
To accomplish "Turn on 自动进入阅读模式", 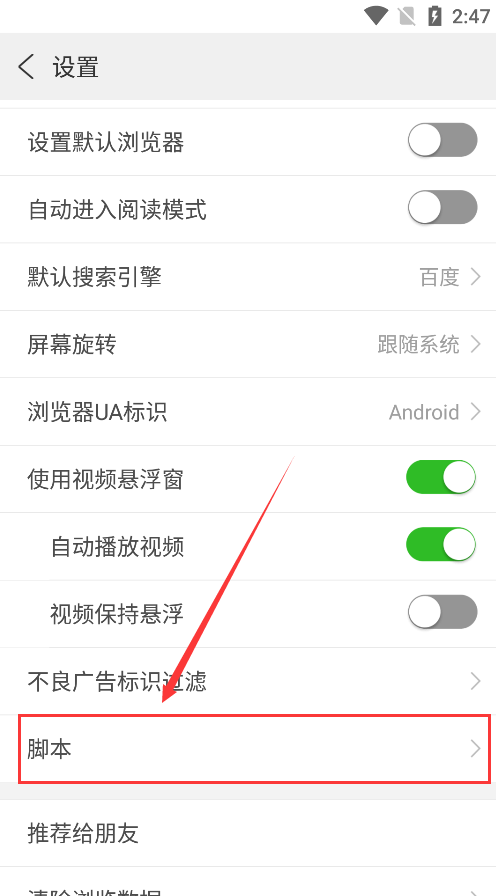I will [442, 207].
